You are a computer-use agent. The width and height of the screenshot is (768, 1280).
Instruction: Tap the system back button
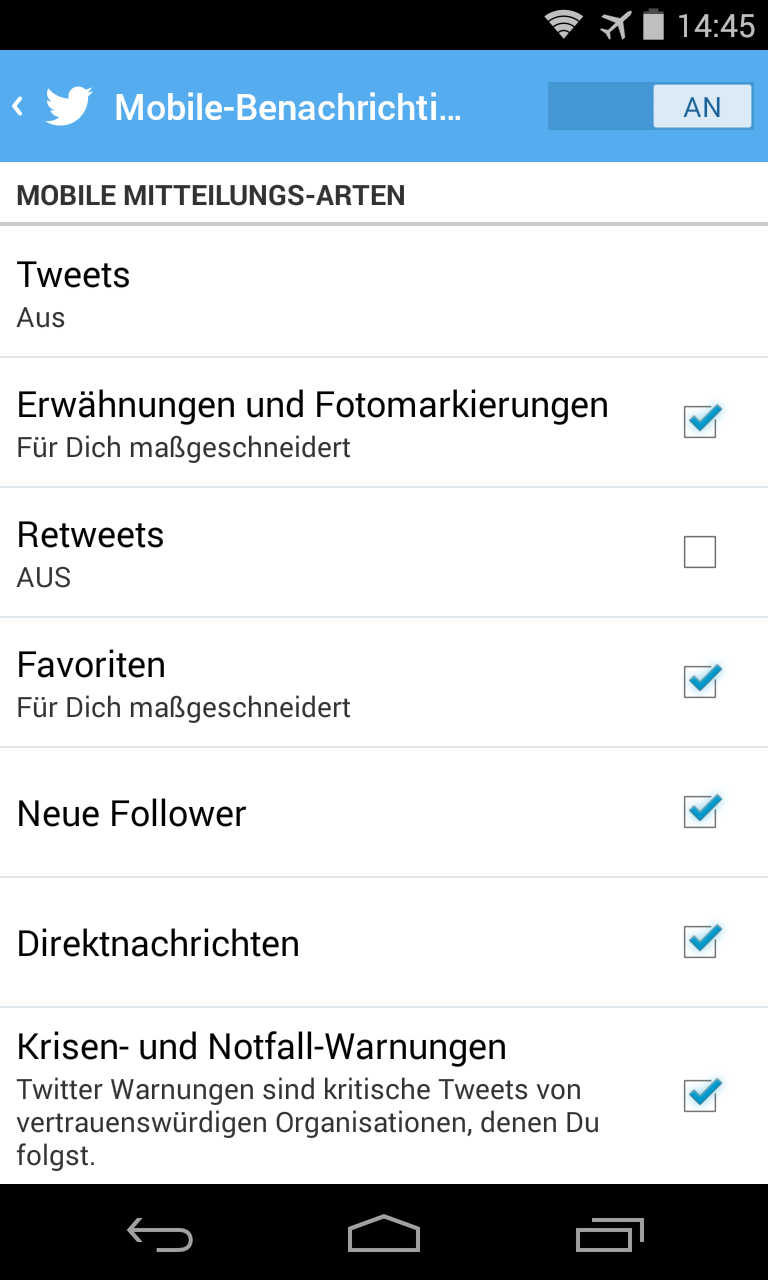[x=160, y=1236]
